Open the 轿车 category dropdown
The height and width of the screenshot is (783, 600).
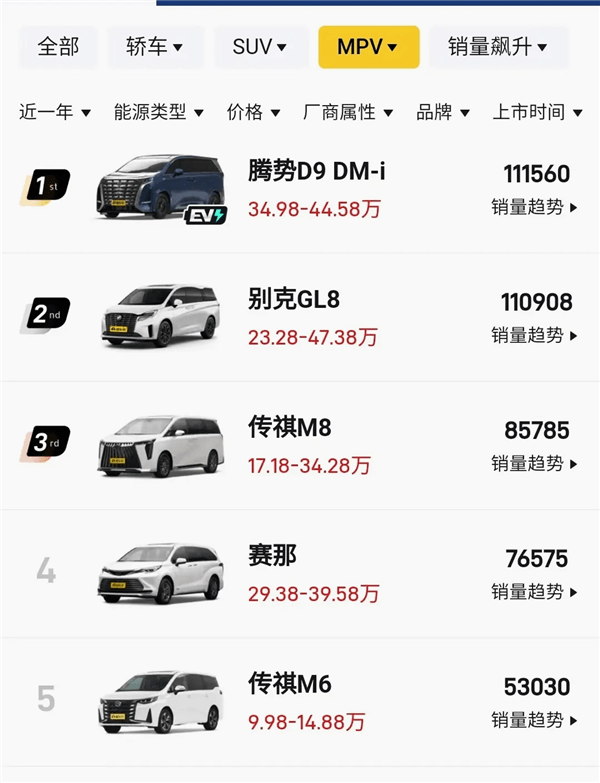coord(155,47)
